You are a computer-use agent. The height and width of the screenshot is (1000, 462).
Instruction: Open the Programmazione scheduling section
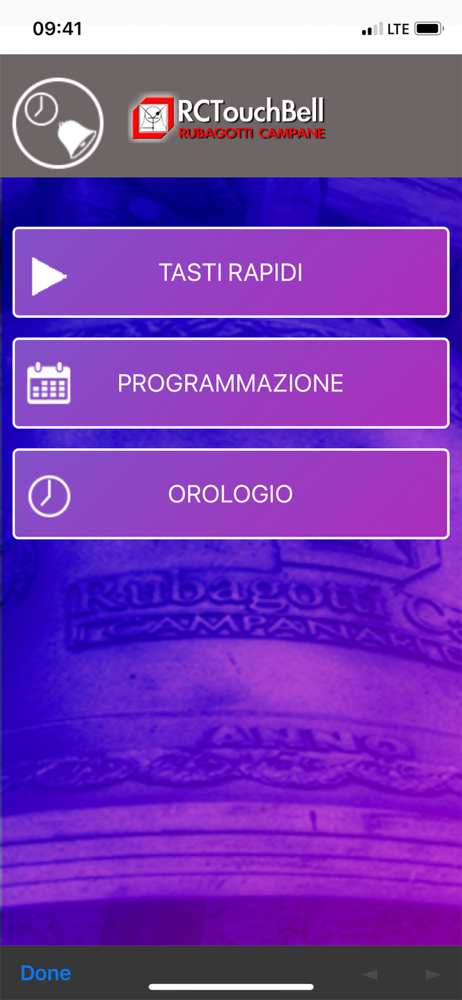click(231, 383)
